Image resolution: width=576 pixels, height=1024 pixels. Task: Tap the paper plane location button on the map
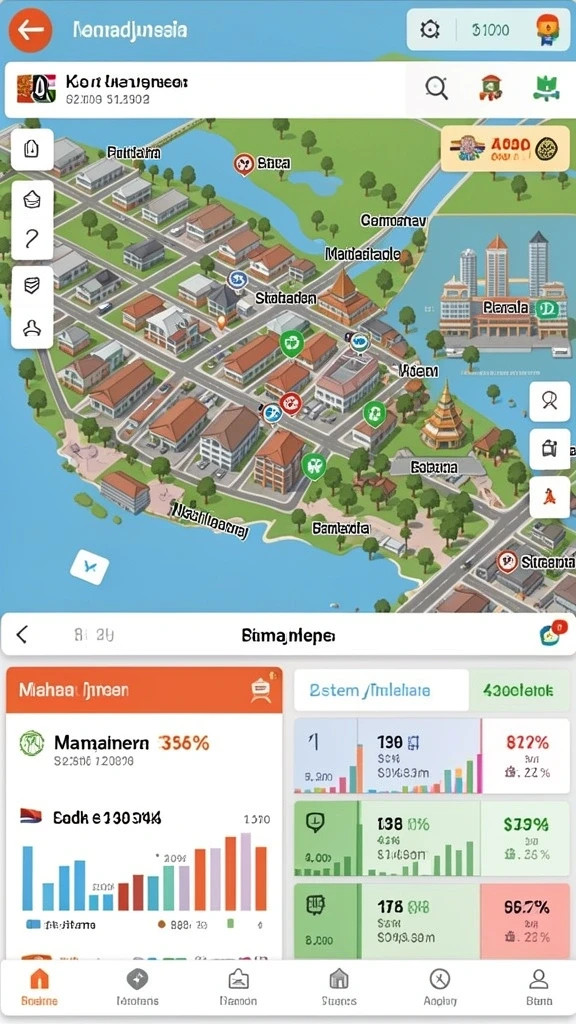coord(89,567)
